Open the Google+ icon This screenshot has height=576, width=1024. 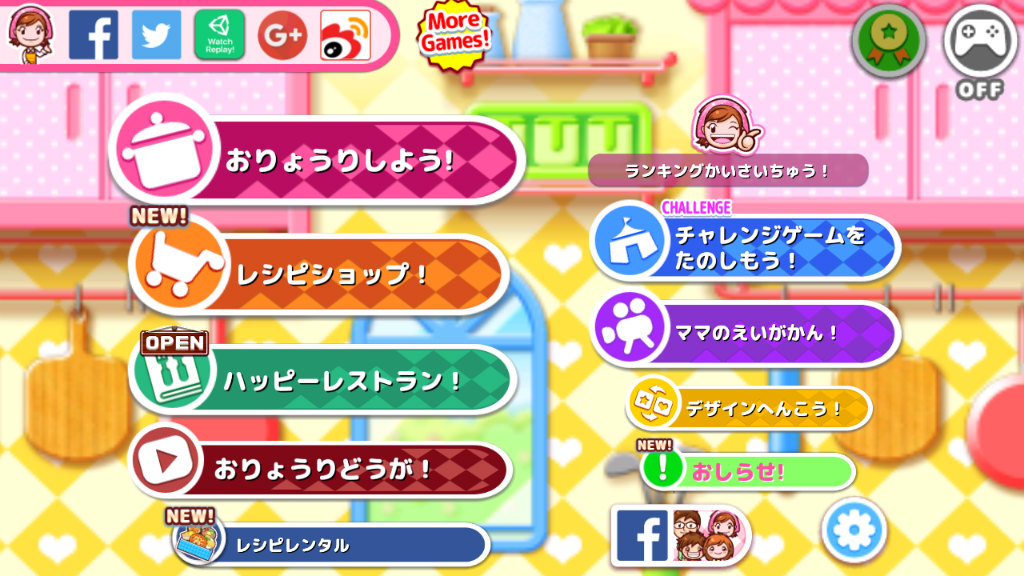(282, 35)
